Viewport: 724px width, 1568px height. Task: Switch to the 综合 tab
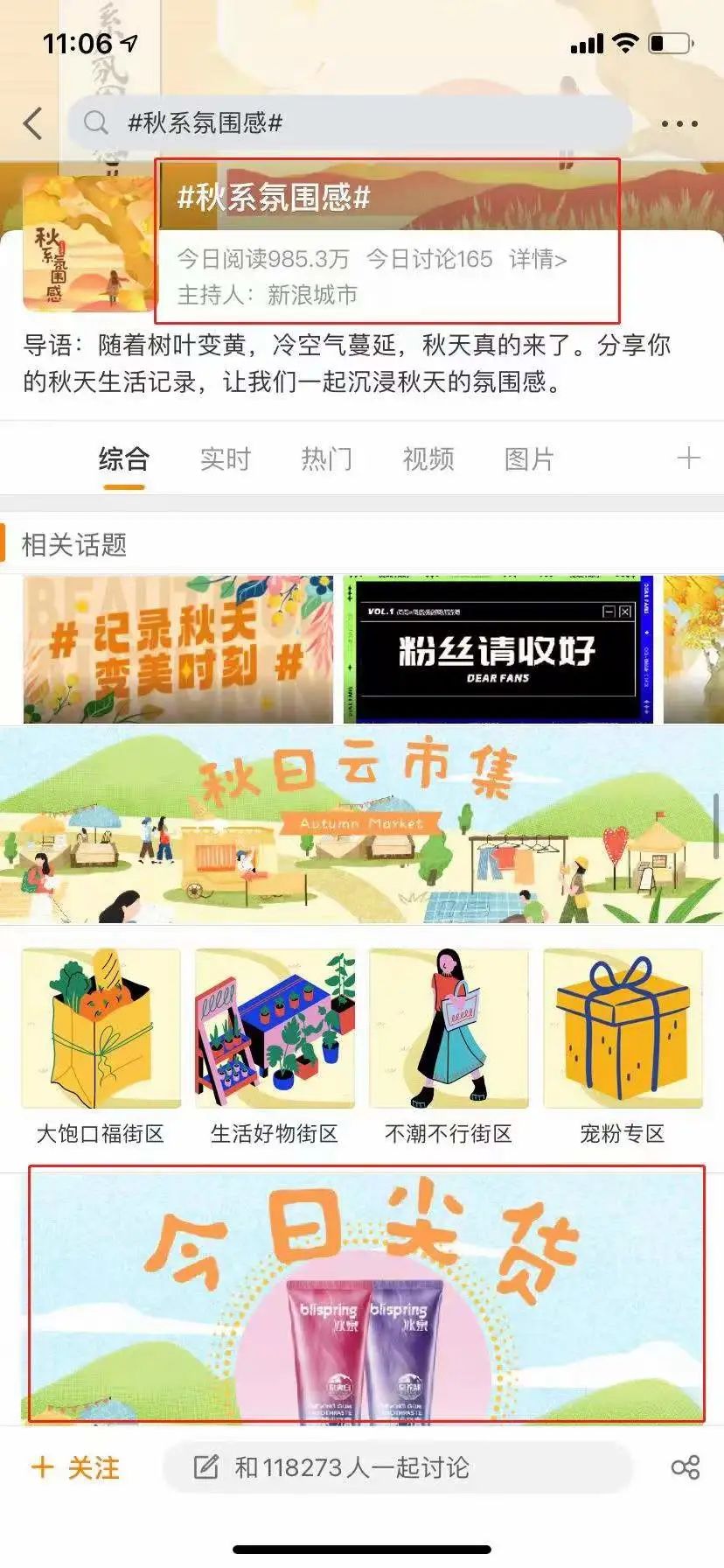point(123,458)
